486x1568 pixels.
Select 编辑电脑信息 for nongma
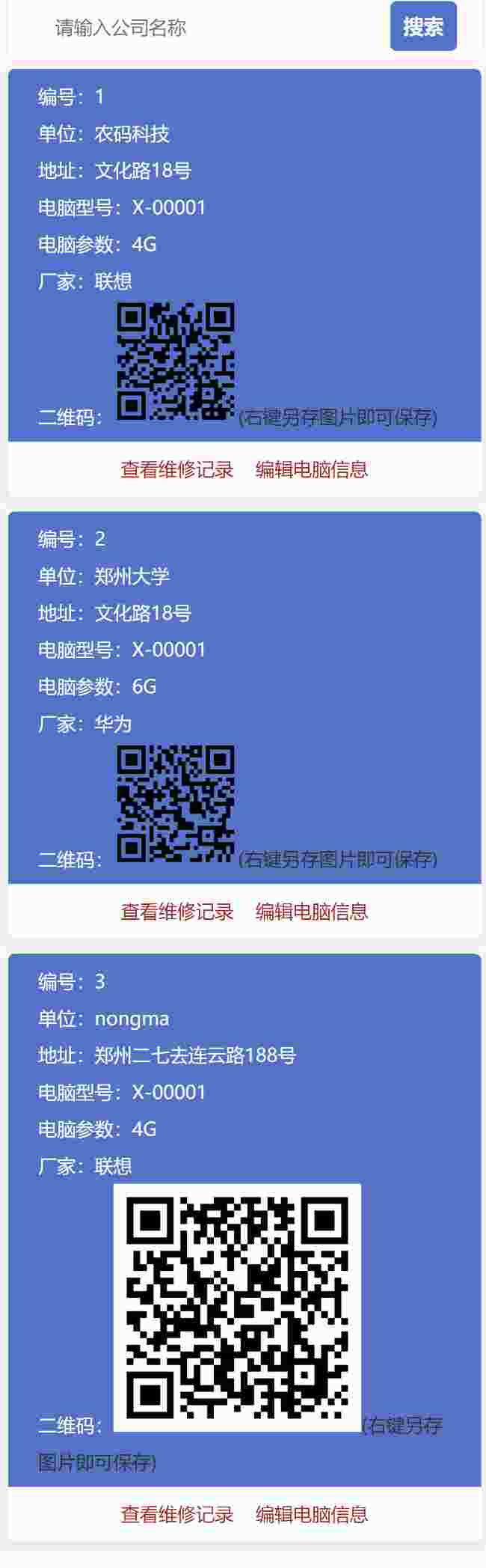[x=312, y=1514]
